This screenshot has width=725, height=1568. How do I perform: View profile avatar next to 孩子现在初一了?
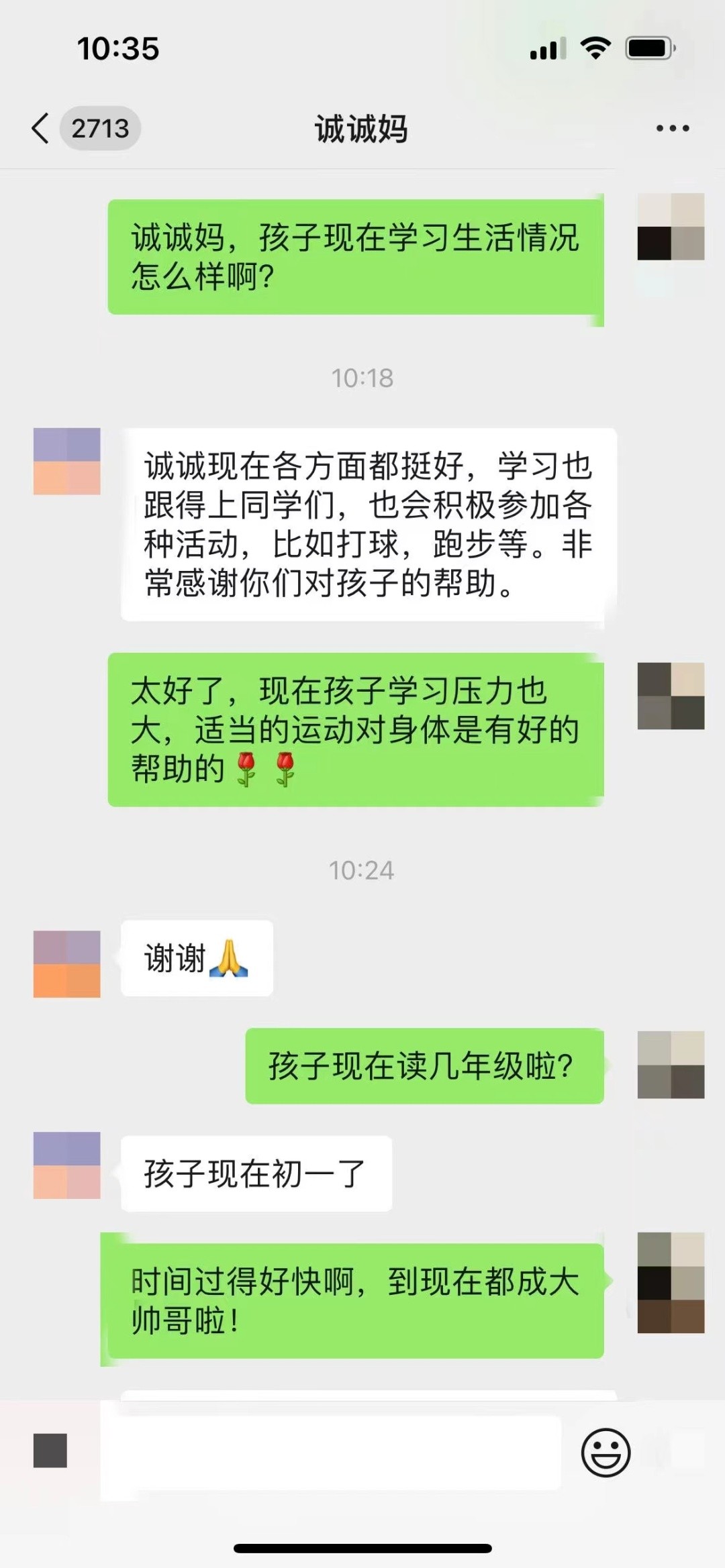click(67, 1165)
